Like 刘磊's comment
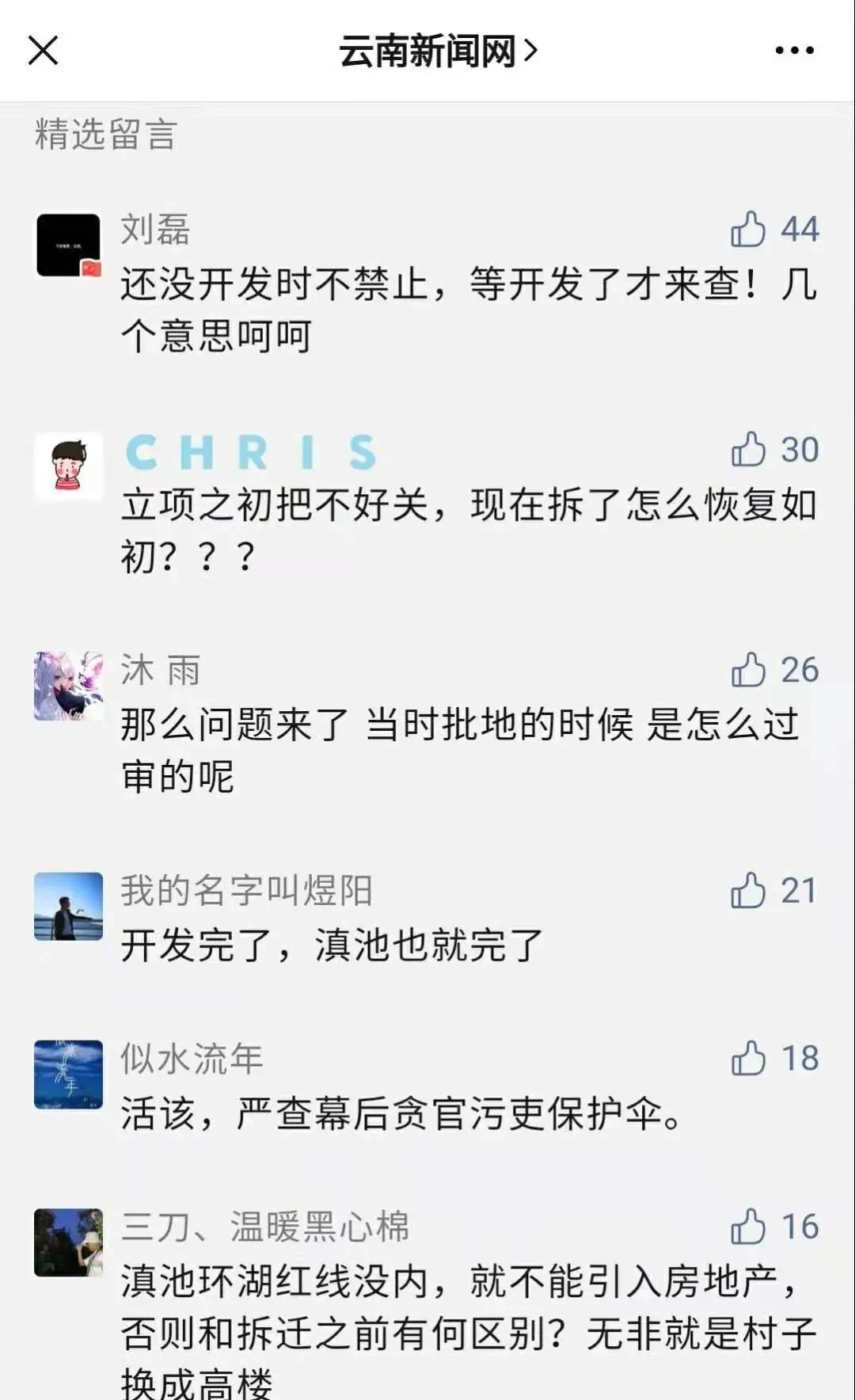The image size is (855, 1400). [x=748, y=230]
